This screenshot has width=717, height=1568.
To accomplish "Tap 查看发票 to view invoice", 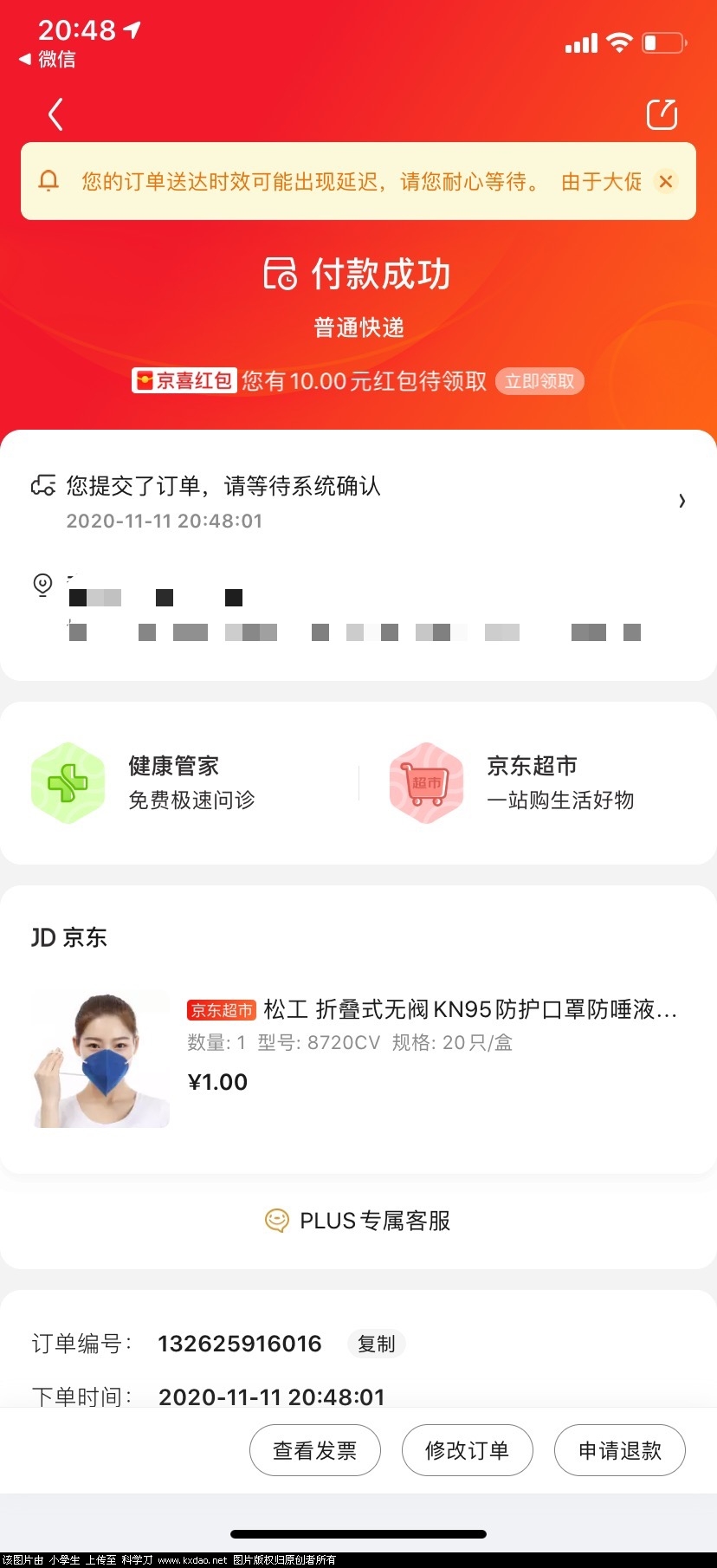I will (x=315, y=1450).
